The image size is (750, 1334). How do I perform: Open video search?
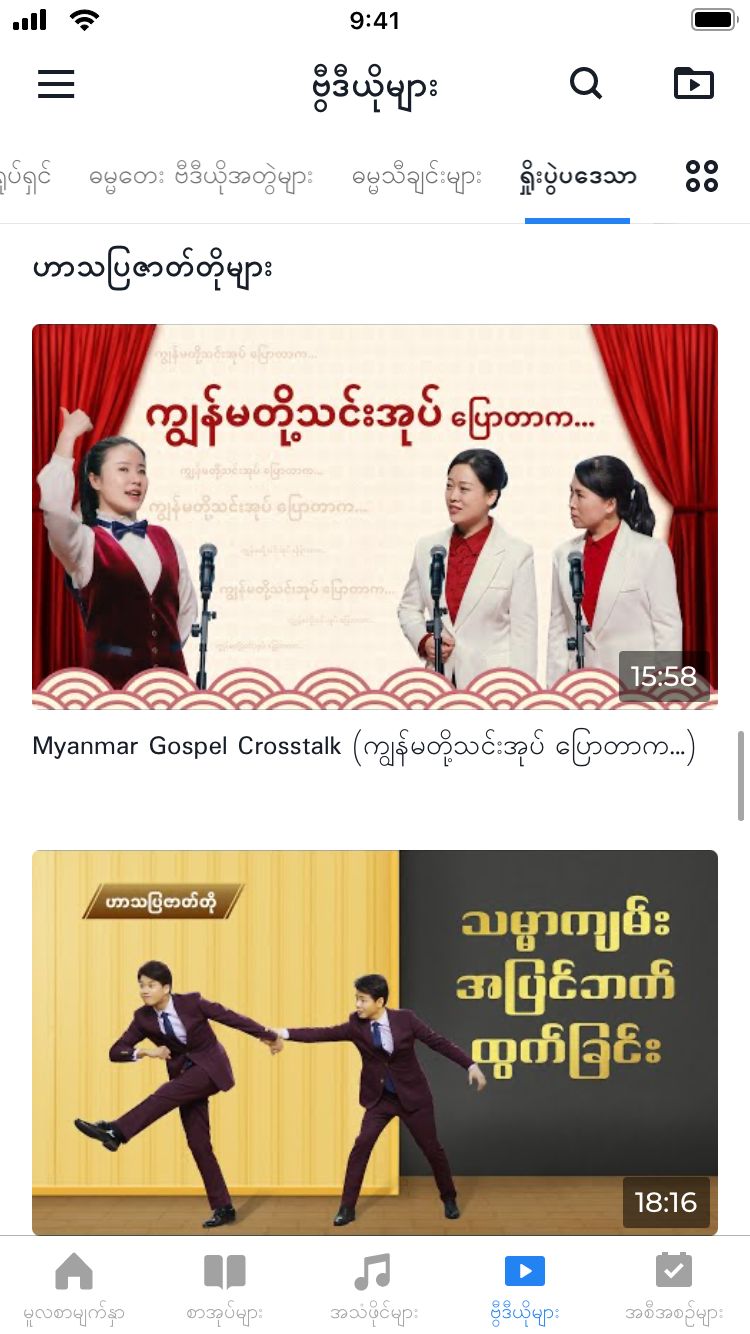(x=586, y=84)
